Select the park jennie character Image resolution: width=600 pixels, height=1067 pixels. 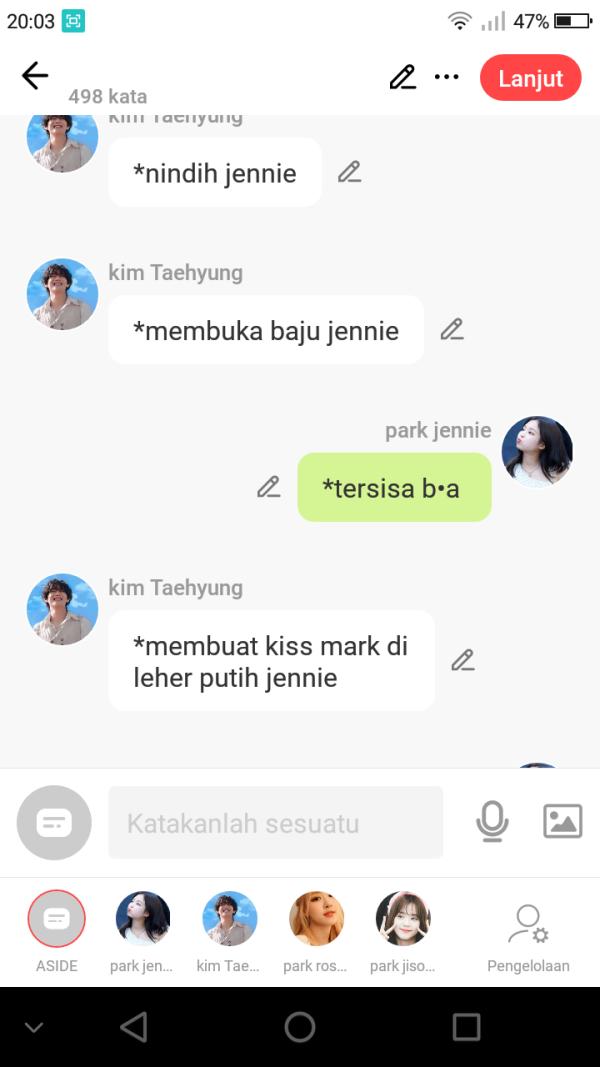(x=142, y=919)
